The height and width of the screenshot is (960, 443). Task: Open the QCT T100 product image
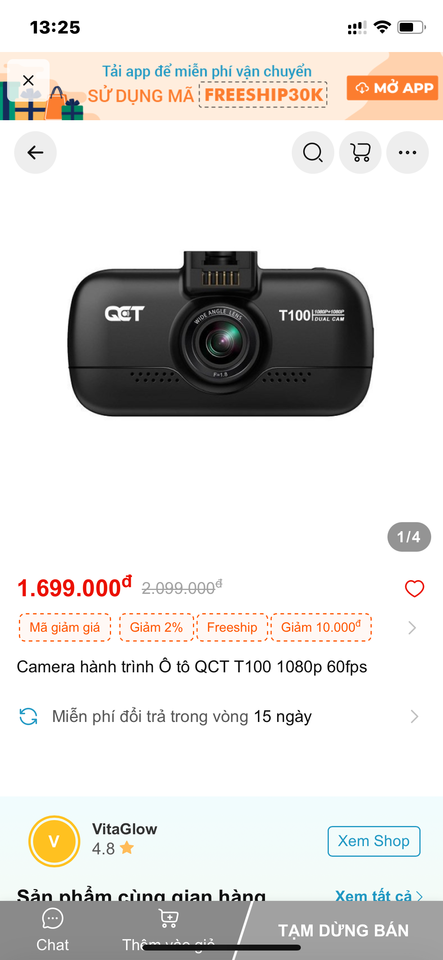point(221,332)
